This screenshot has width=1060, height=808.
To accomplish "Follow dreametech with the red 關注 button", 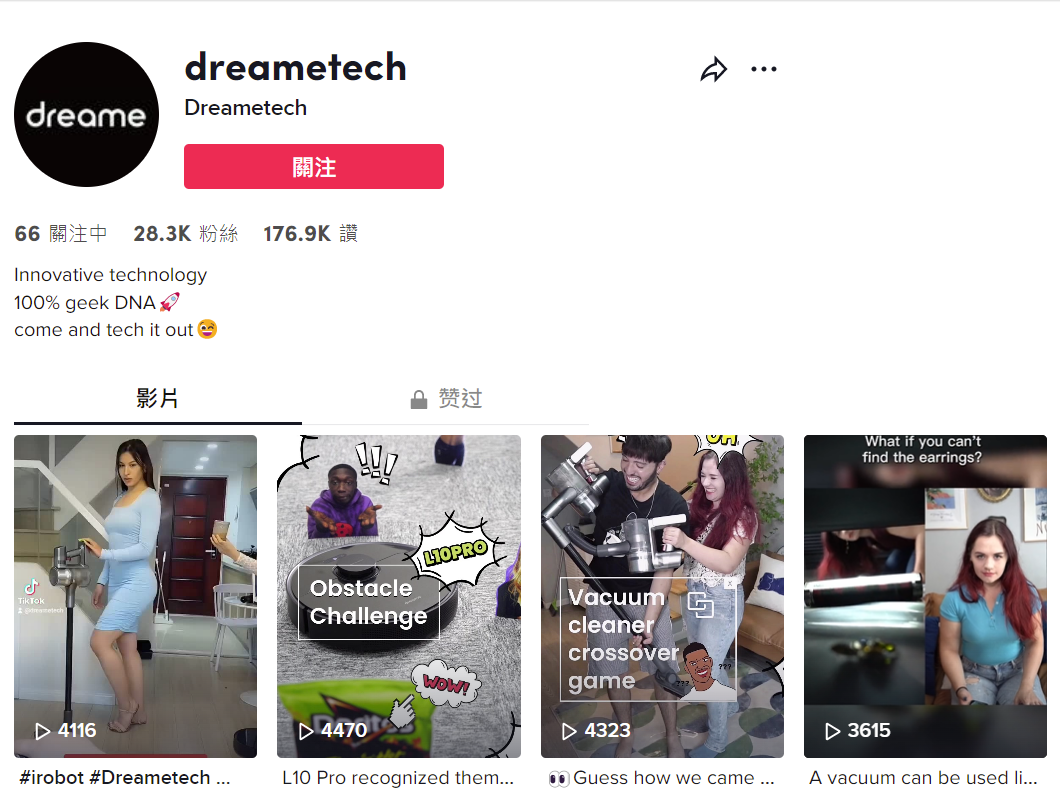I will pos(313,166).
